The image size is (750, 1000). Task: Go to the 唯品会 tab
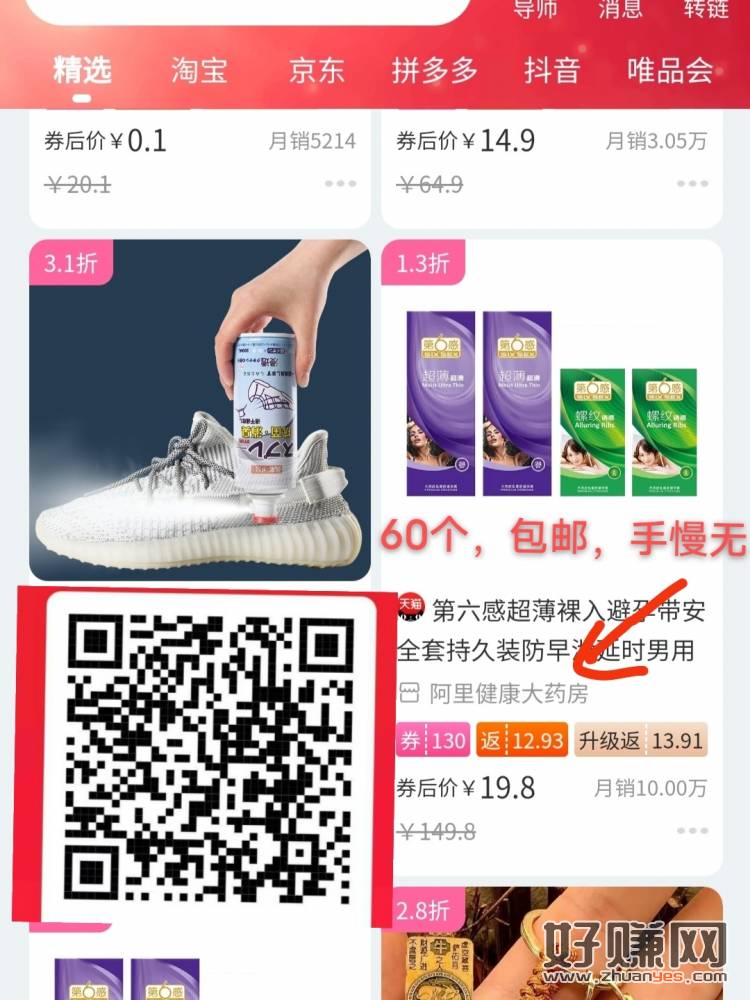(x=670, y=70)
